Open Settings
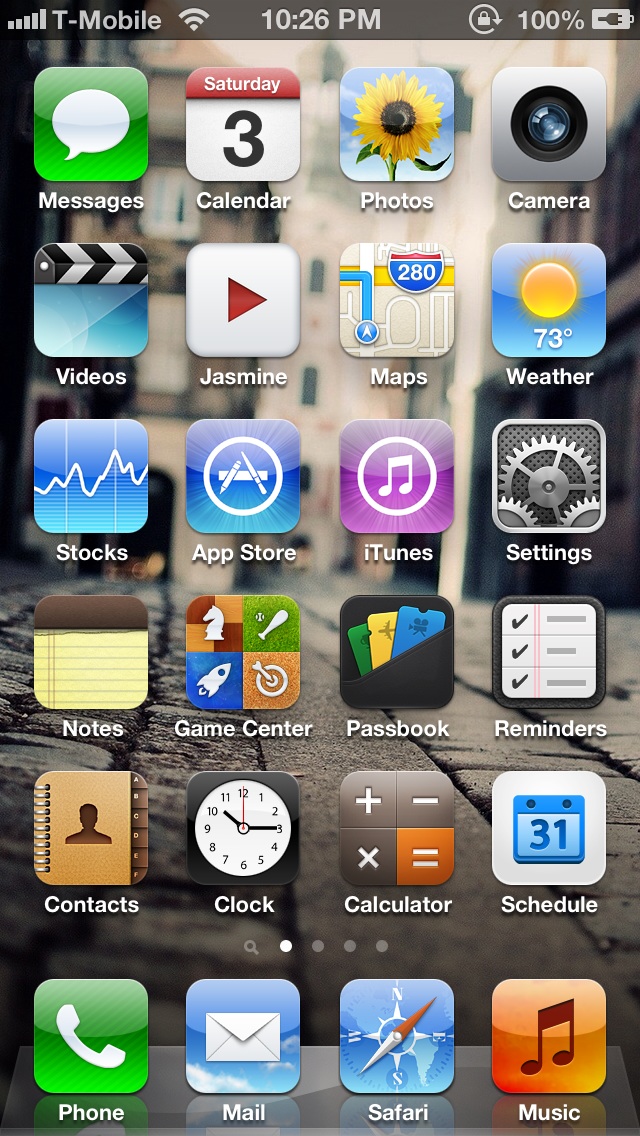 point(549,476)
